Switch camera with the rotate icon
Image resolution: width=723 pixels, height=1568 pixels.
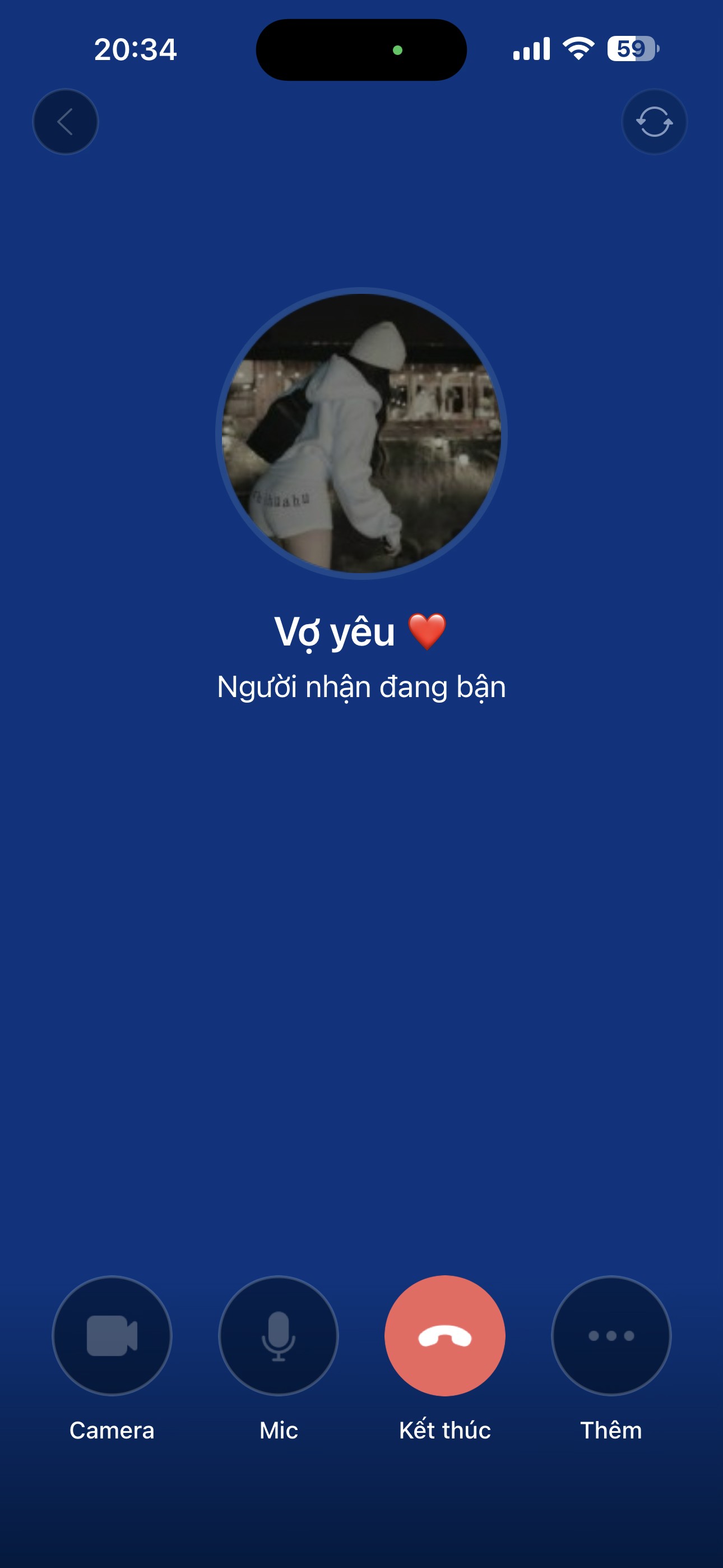[654, 122]
